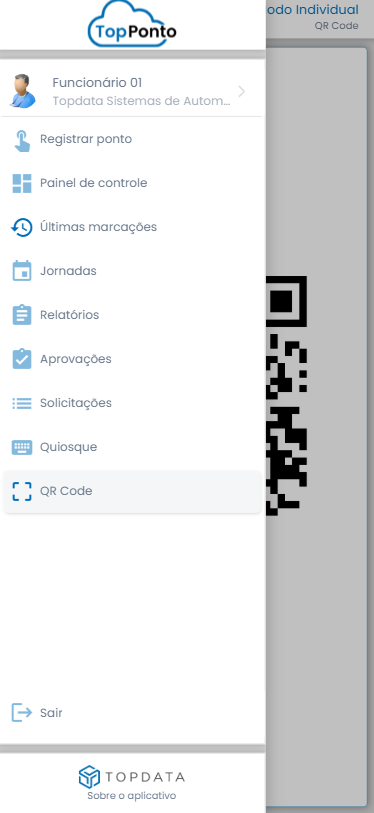
Task: Select Aprovações from the menu
Action: tap(132, 359)
